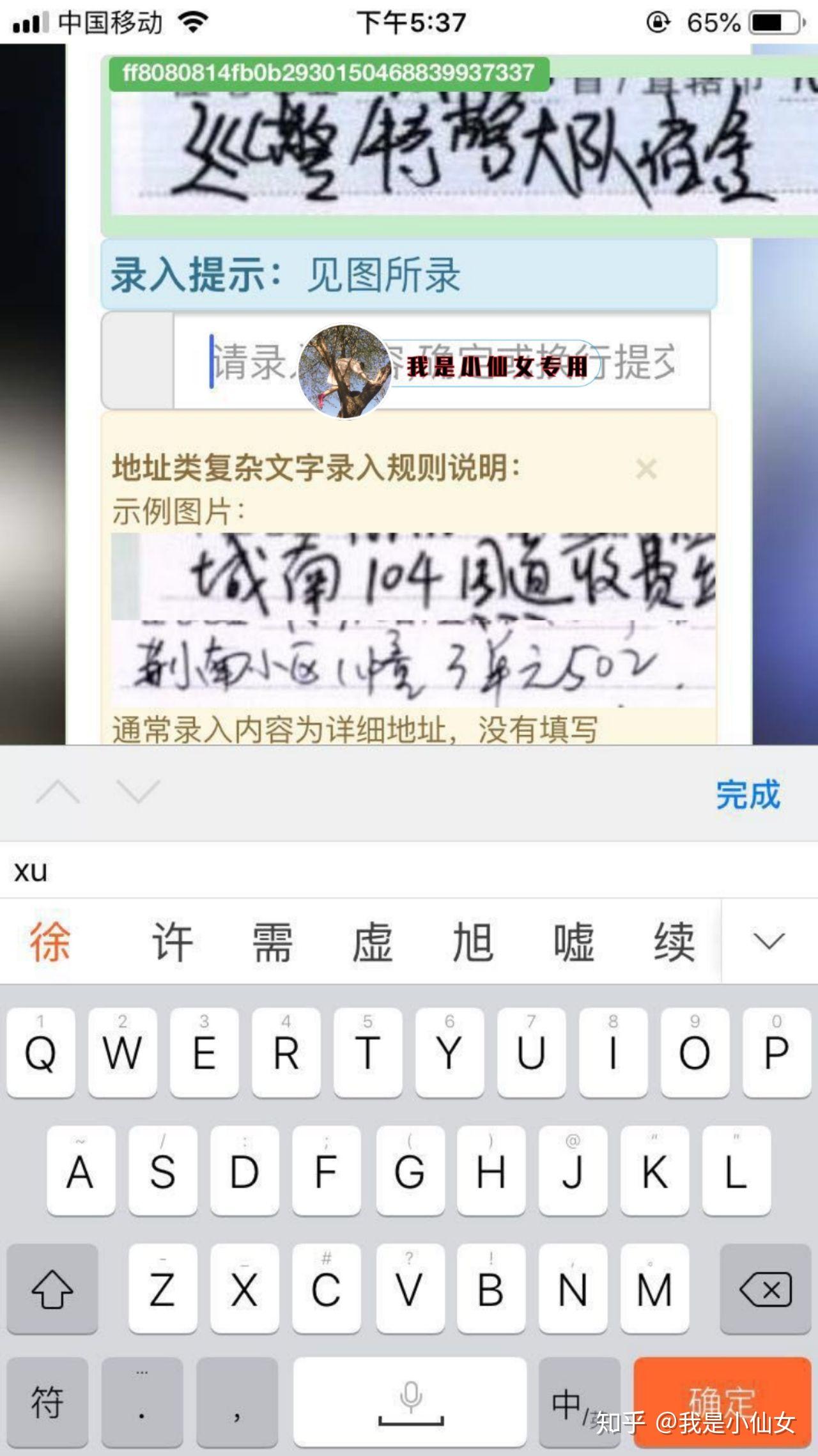Choose candidate character 许
Image resolution: width=818 pixels, height=1456 pixels.
tap(172, 941)
